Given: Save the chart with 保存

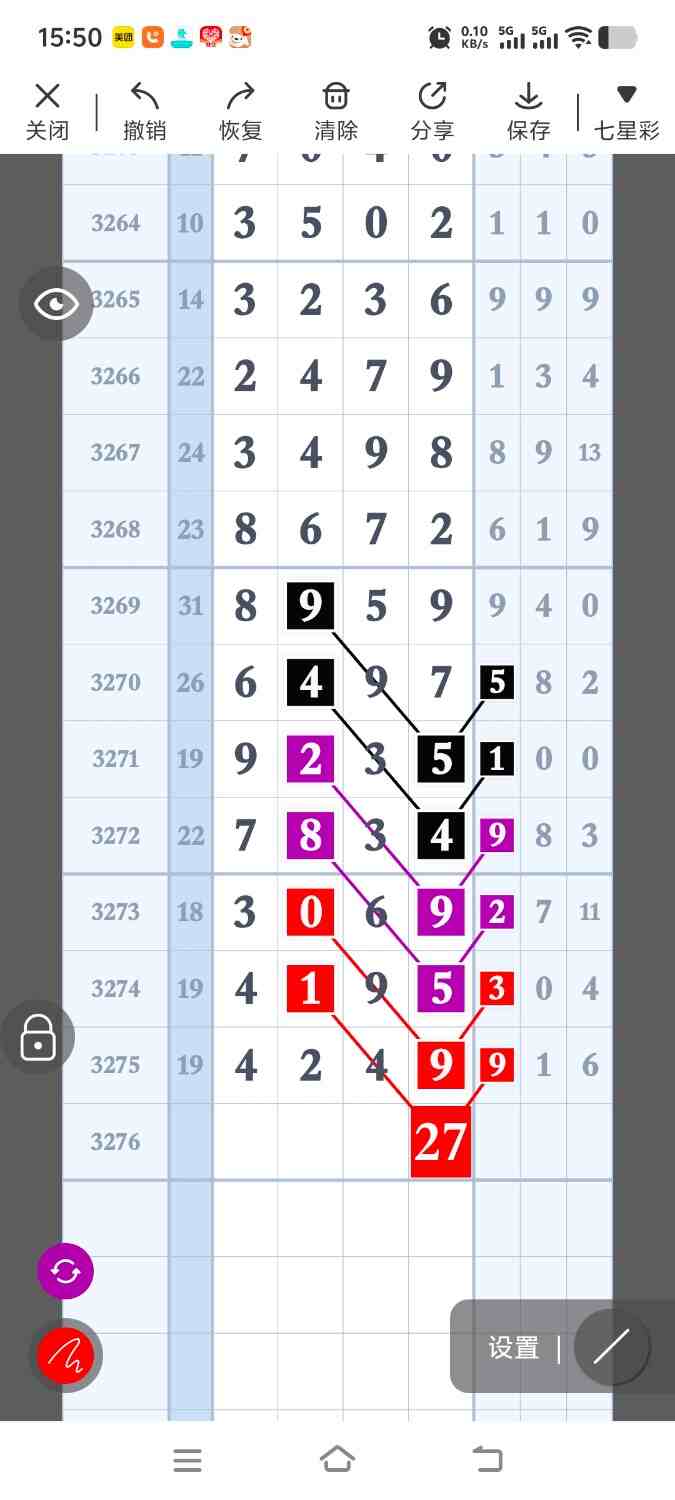Looking at the screenshot, I should tap(528, 111).
